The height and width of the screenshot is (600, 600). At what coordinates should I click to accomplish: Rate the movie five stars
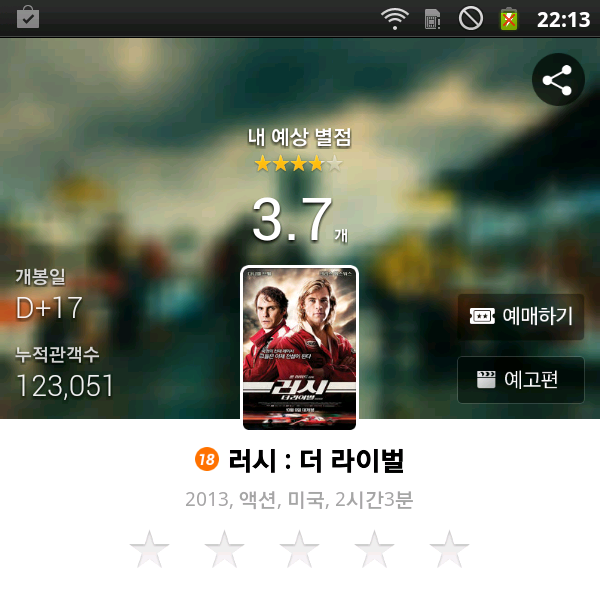449,549
